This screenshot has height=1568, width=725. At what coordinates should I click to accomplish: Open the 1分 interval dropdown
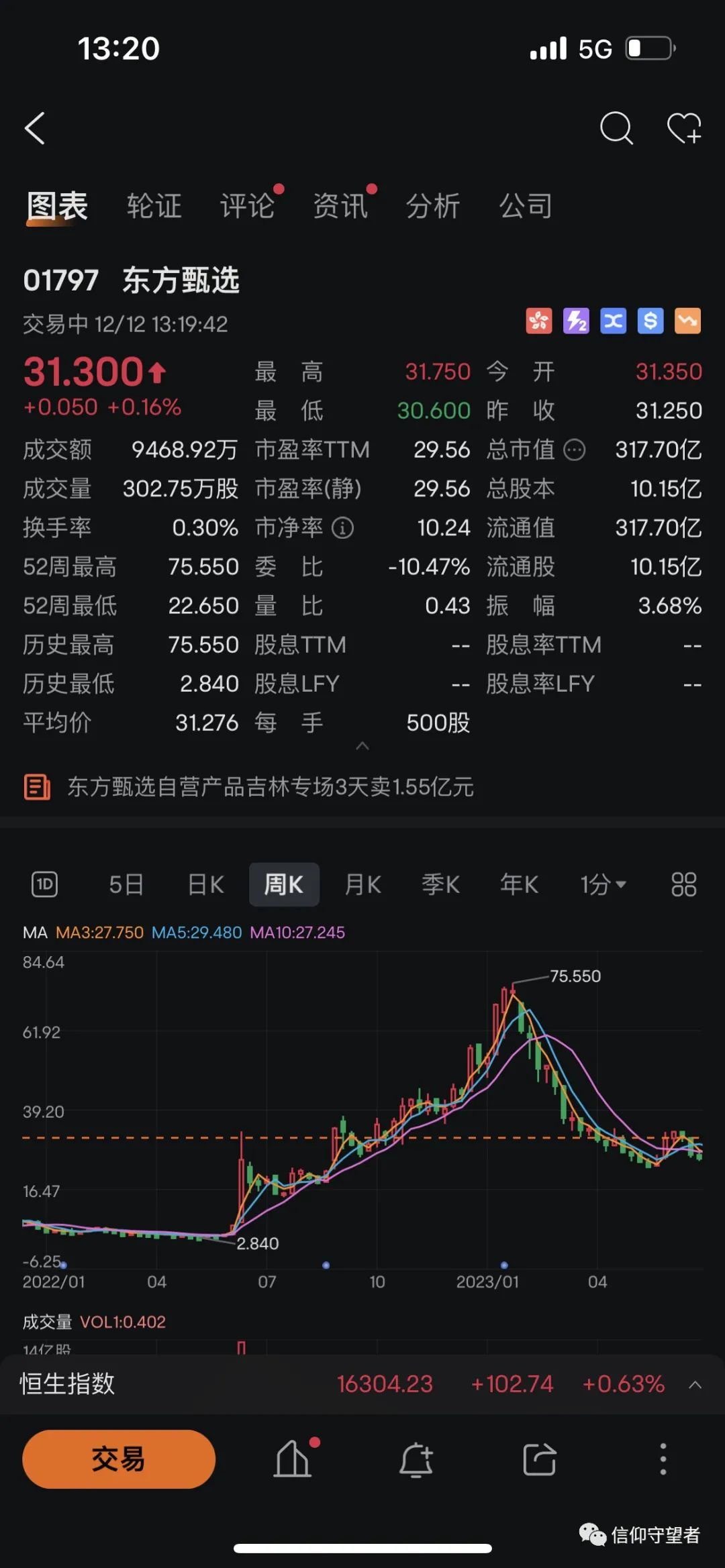click(x=603, y=884)
